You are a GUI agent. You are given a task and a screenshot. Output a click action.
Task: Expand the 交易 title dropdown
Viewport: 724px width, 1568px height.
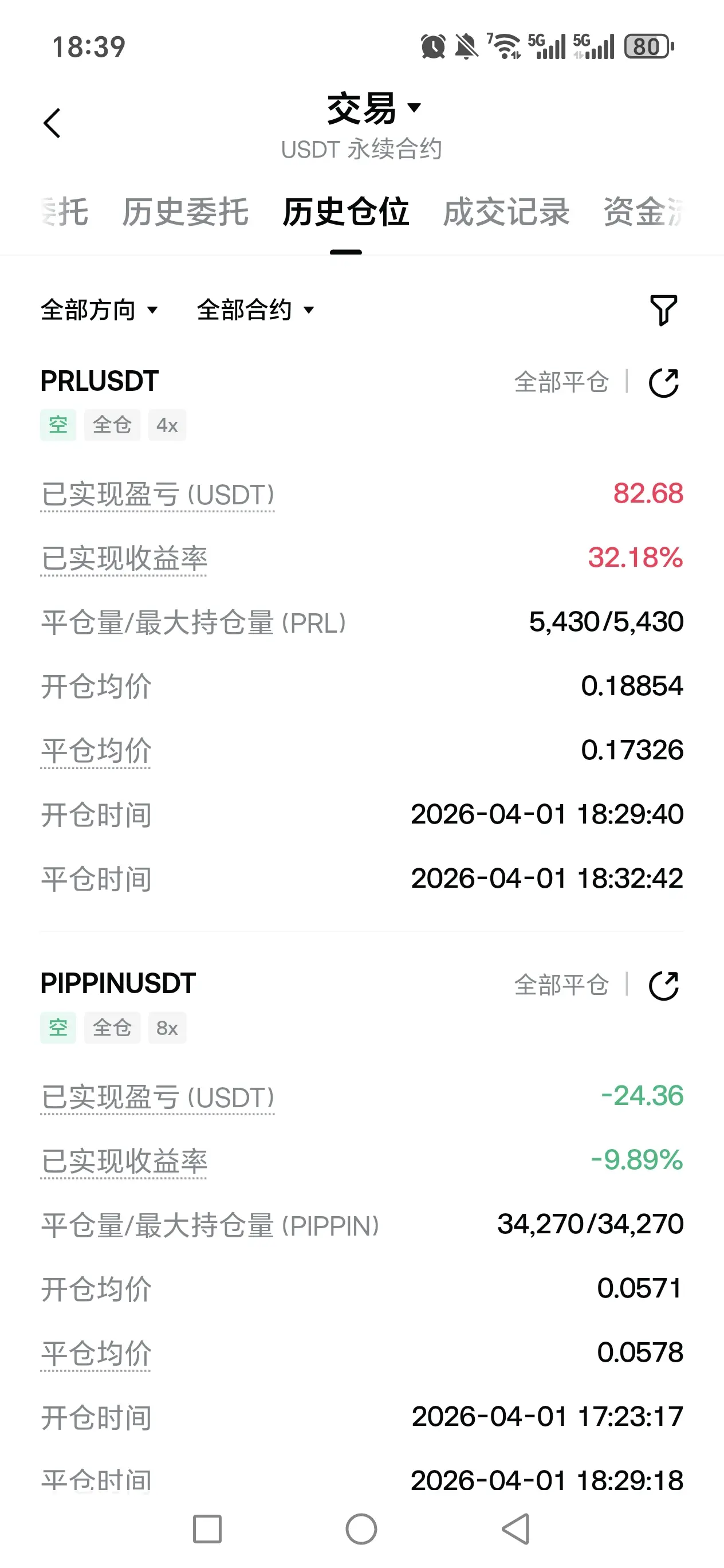point(373,109)
